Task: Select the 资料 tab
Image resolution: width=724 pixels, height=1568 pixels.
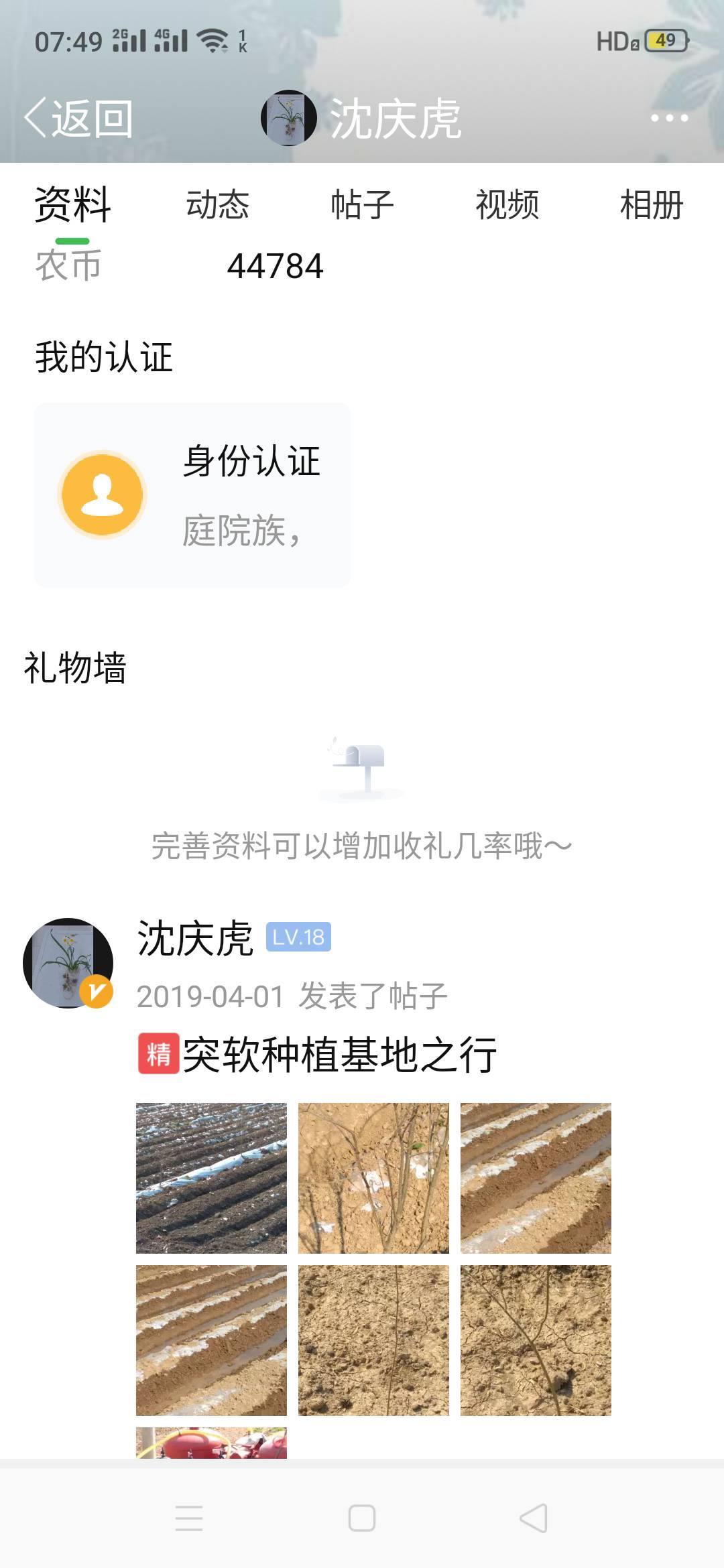Action: tap(72, 205)
